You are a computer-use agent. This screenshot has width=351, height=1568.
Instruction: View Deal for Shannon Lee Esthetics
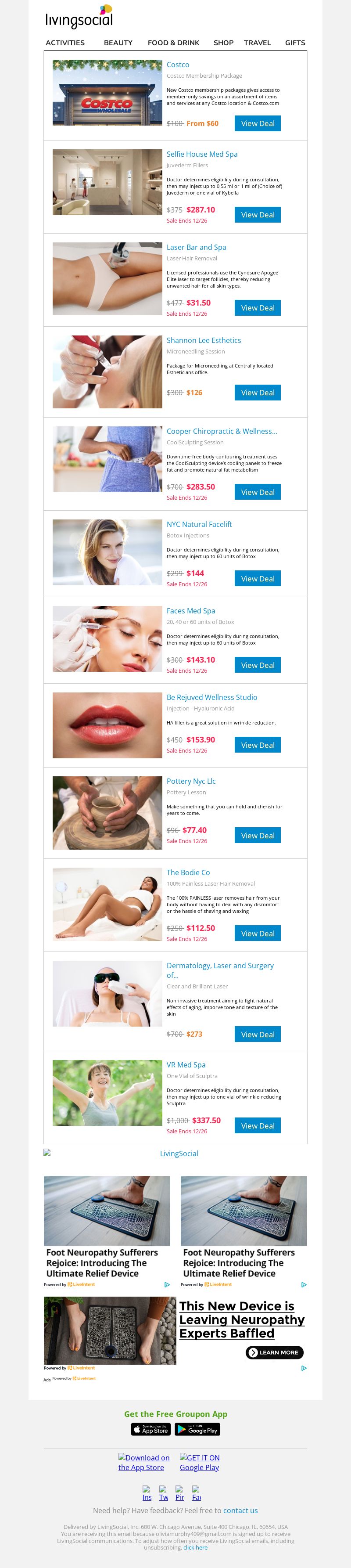pos(257,393)
